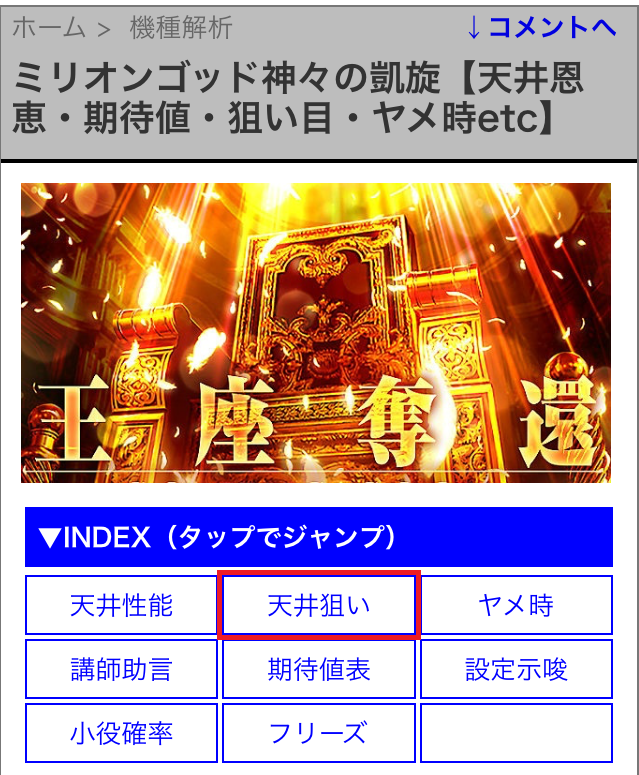Jump to the 天井狙い section
The width and height of the screenshot is (639, 775).
[x=319, y=605]
